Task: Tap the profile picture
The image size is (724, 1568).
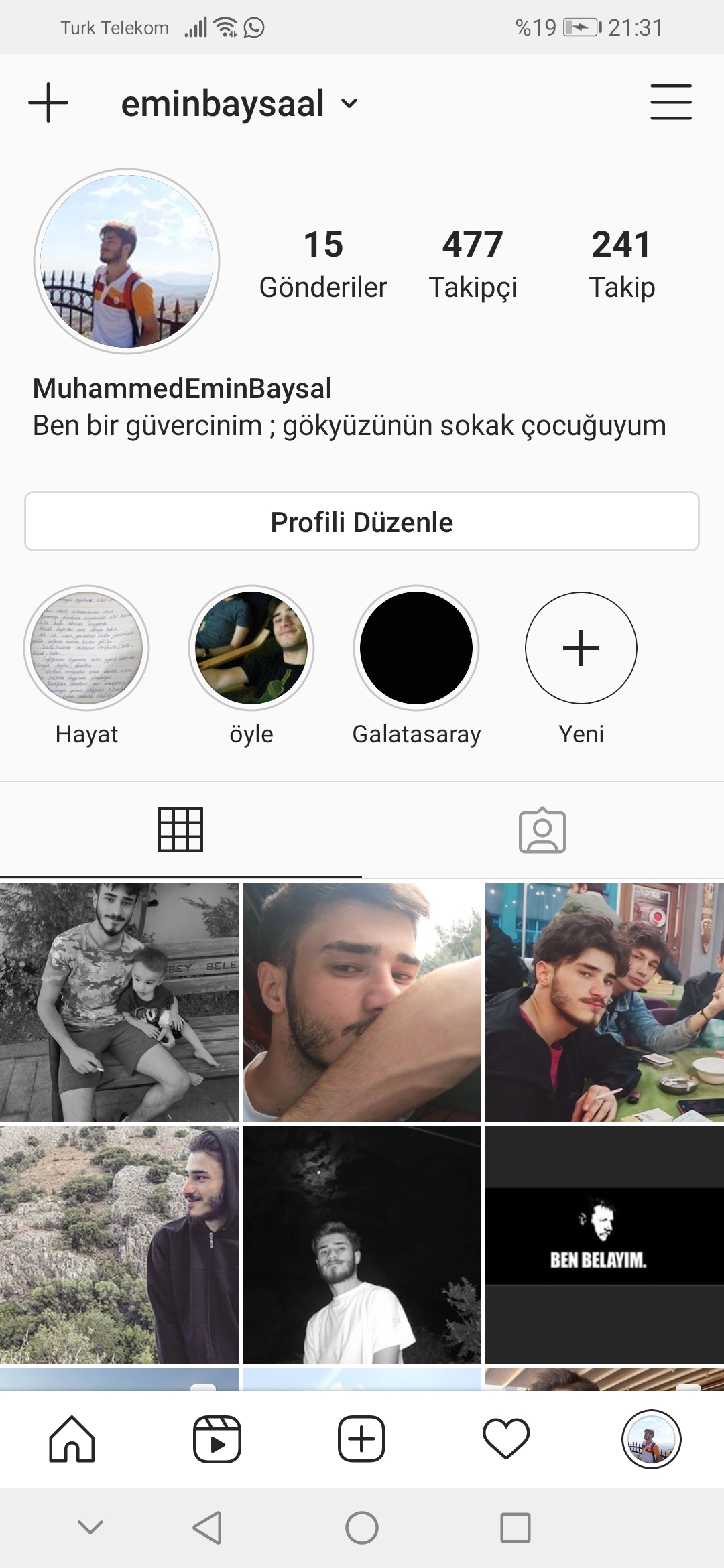Action: (127, 261)
